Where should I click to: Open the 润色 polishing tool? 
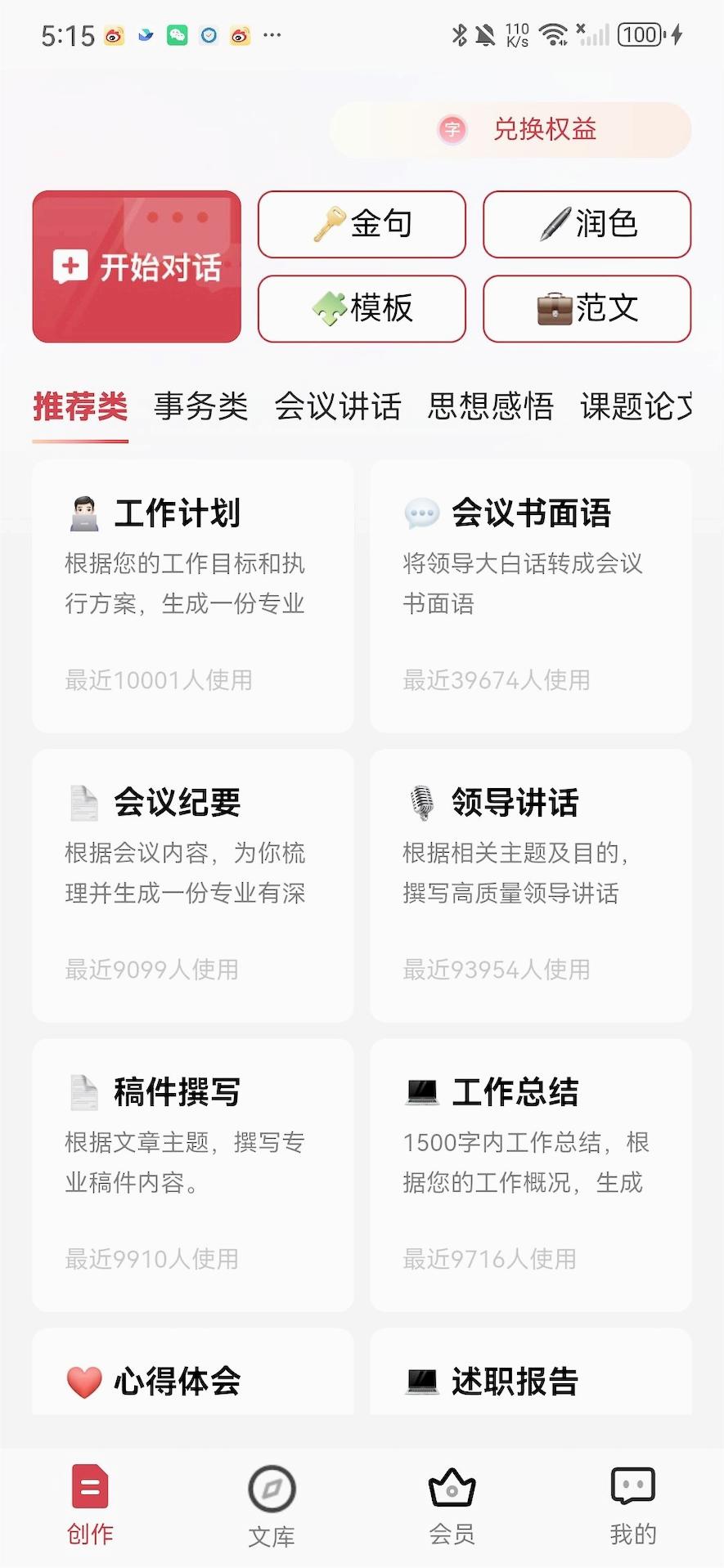click(x=587, y=224)
